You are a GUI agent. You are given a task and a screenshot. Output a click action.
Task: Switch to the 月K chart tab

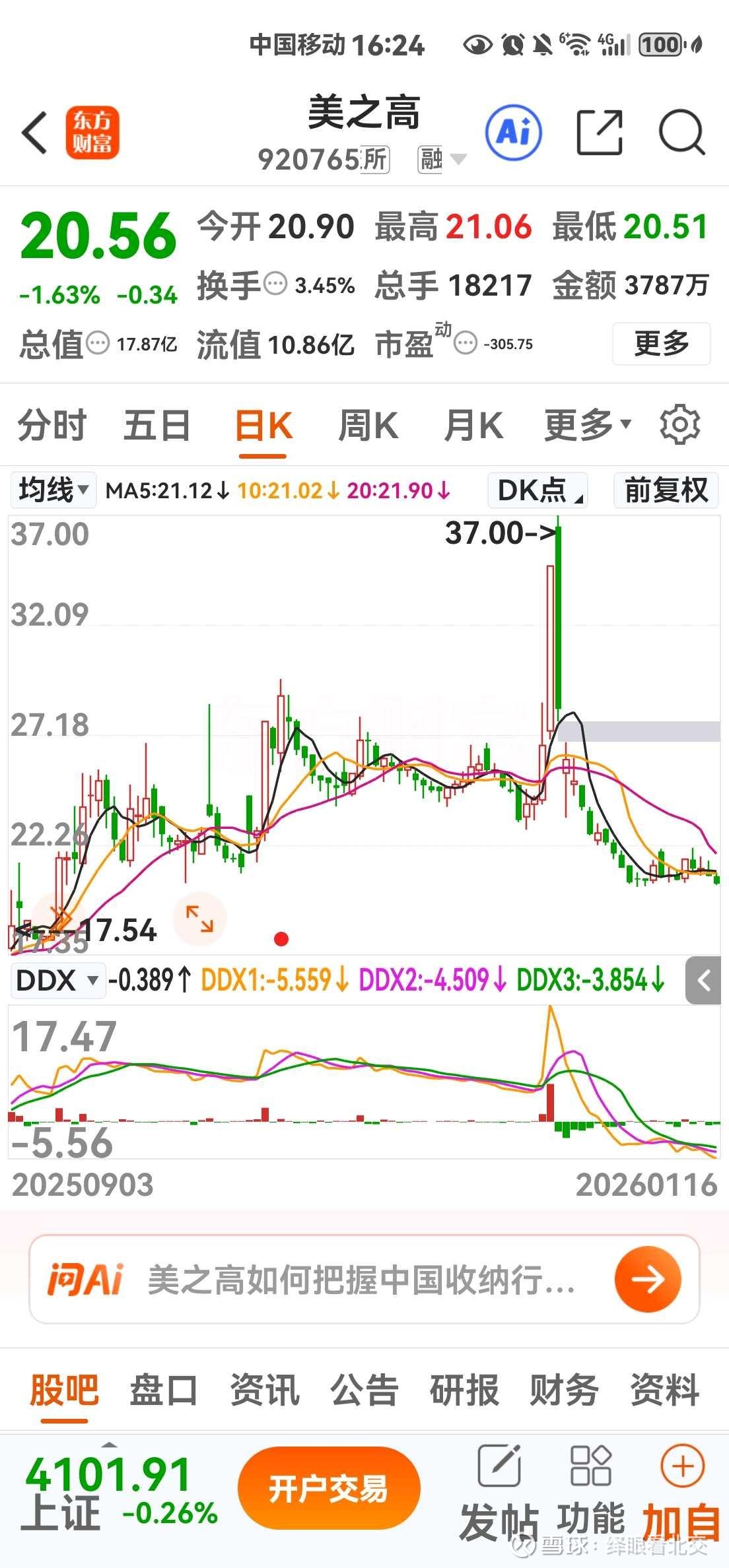(x=473, y=425)
